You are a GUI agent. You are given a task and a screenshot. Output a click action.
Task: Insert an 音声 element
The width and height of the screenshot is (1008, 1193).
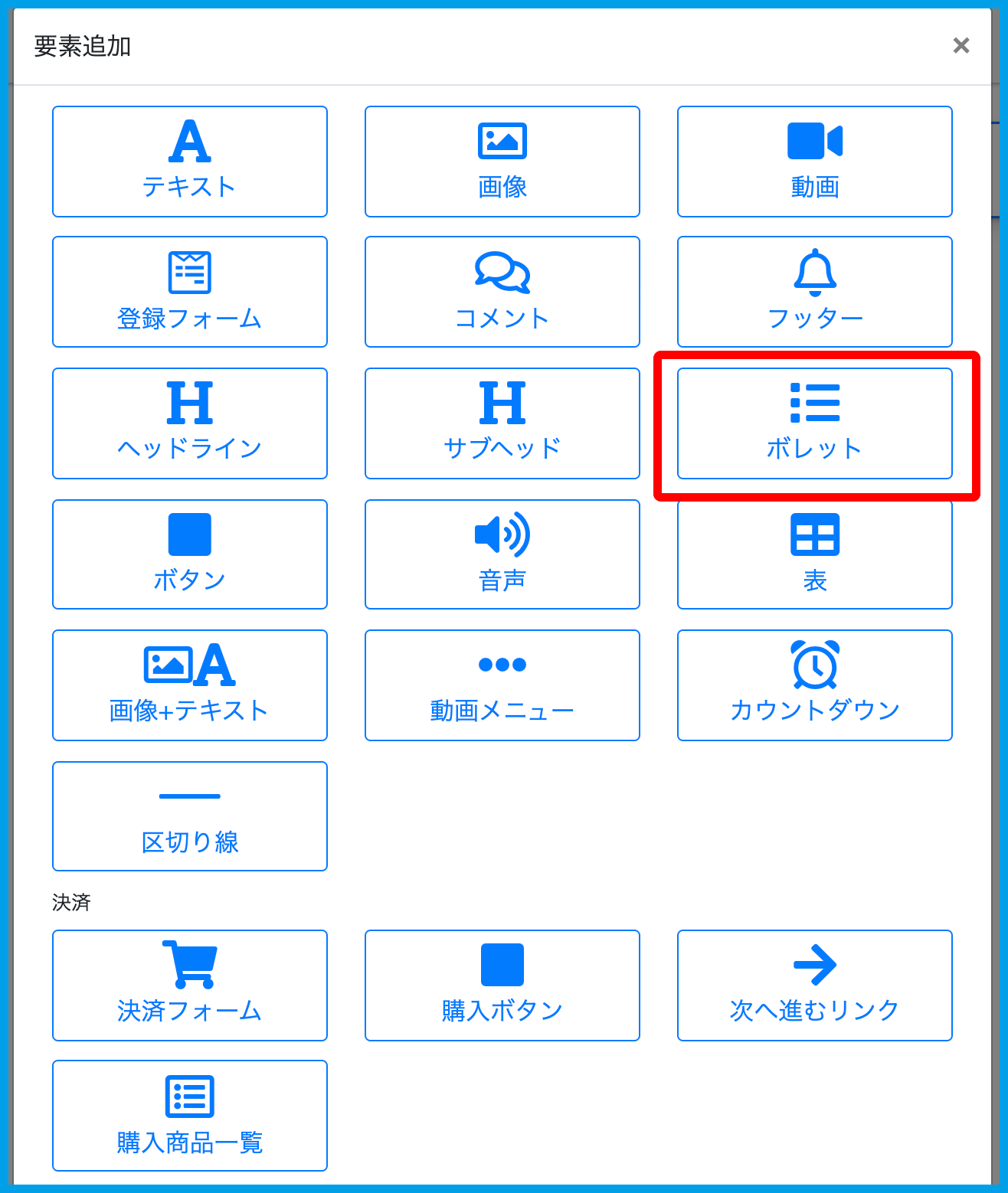(x=502, y=554)
